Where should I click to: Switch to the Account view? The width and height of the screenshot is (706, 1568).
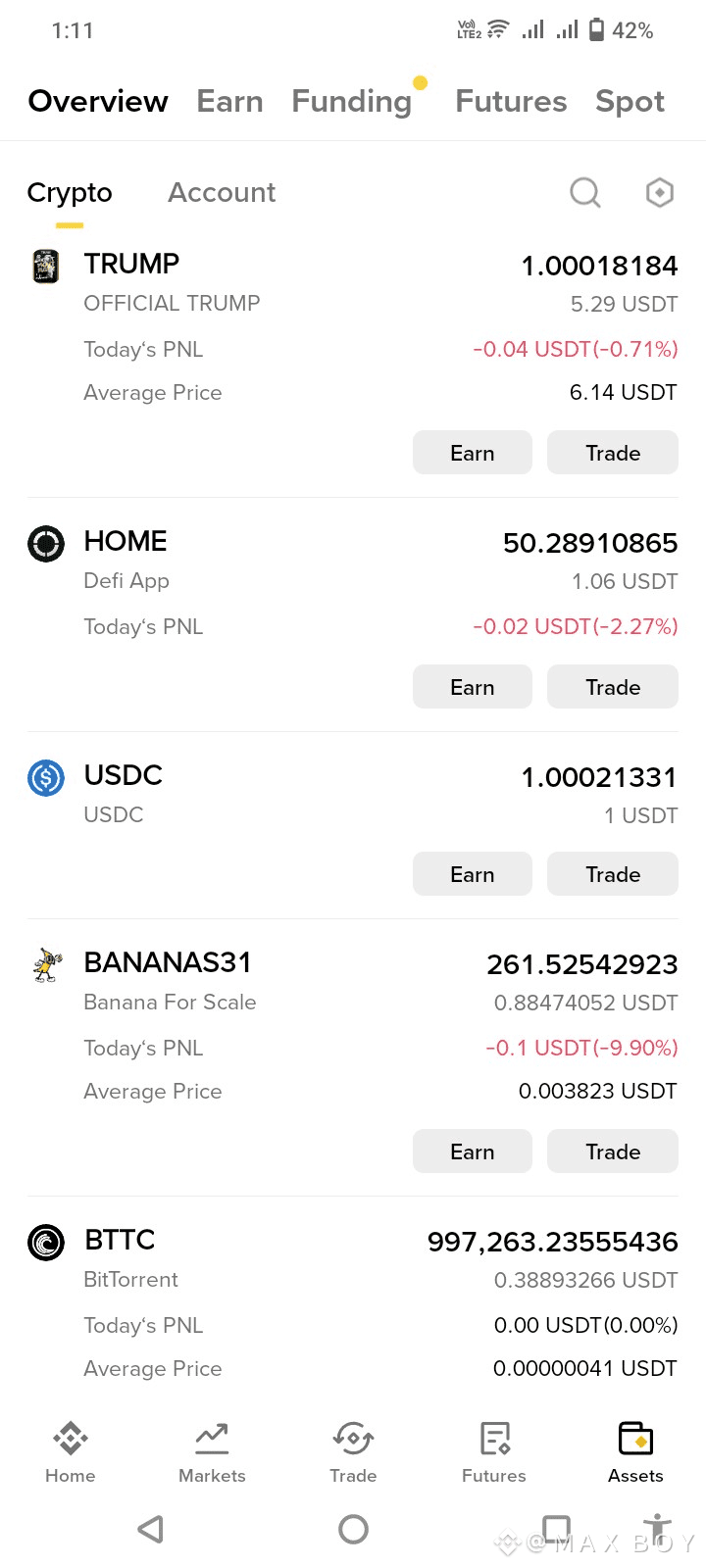(222, 192)
